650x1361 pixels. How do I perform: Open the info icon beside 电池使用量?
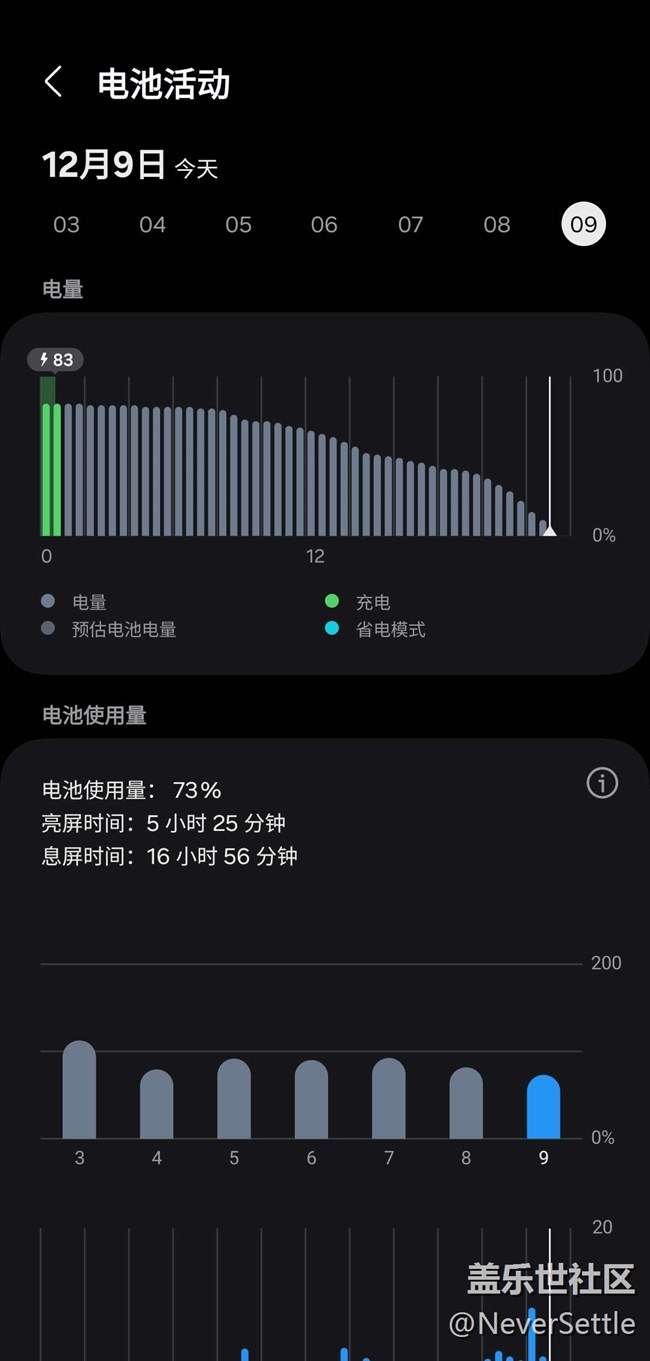tap(602, 783)
